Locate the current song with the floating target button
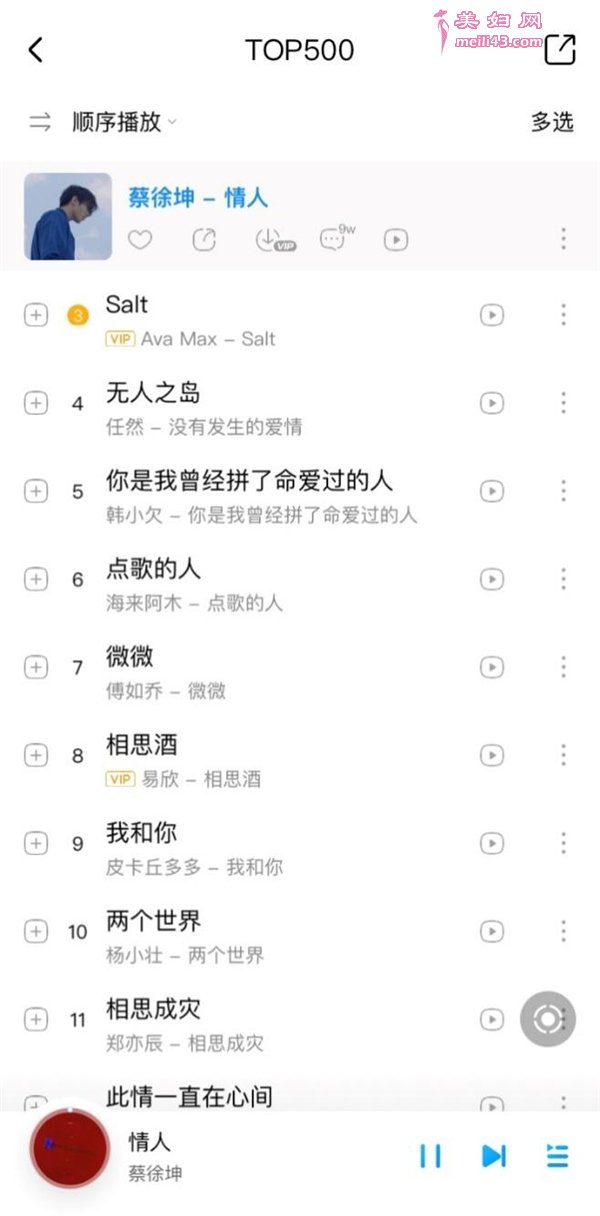 [x=548, y=1019]
